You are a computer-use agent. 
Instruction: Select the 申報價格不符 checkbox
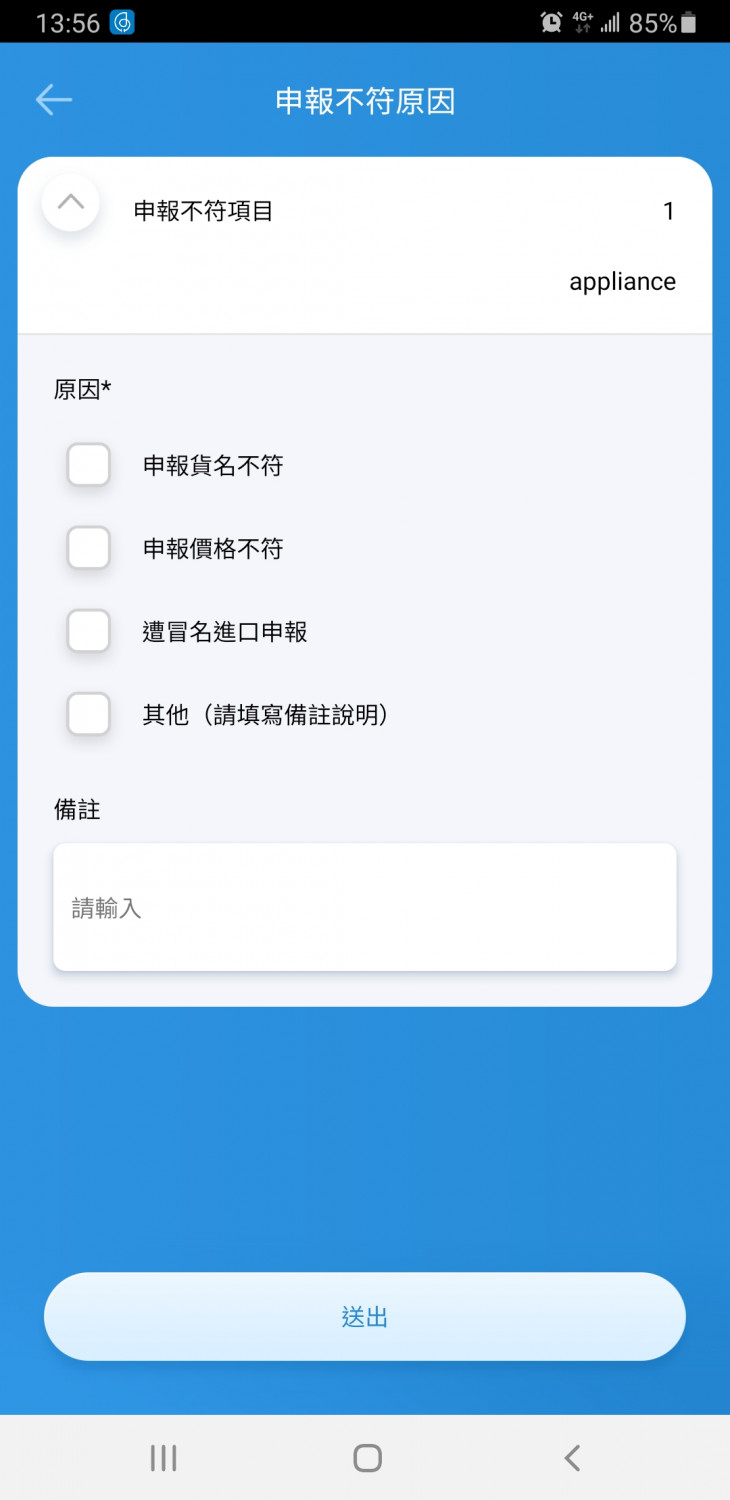point(89,548)
